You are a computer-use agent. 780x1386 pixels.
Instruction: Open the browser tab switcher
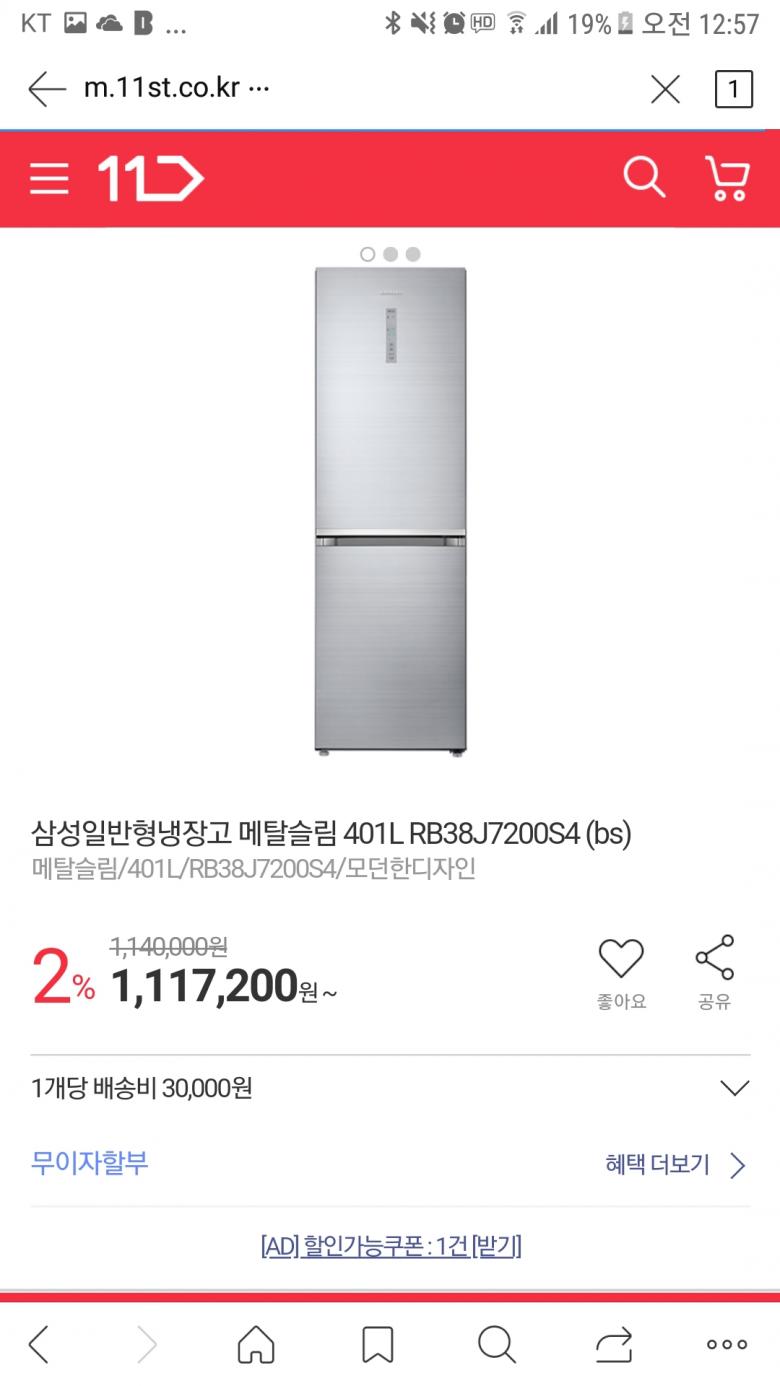pos(733,90)
